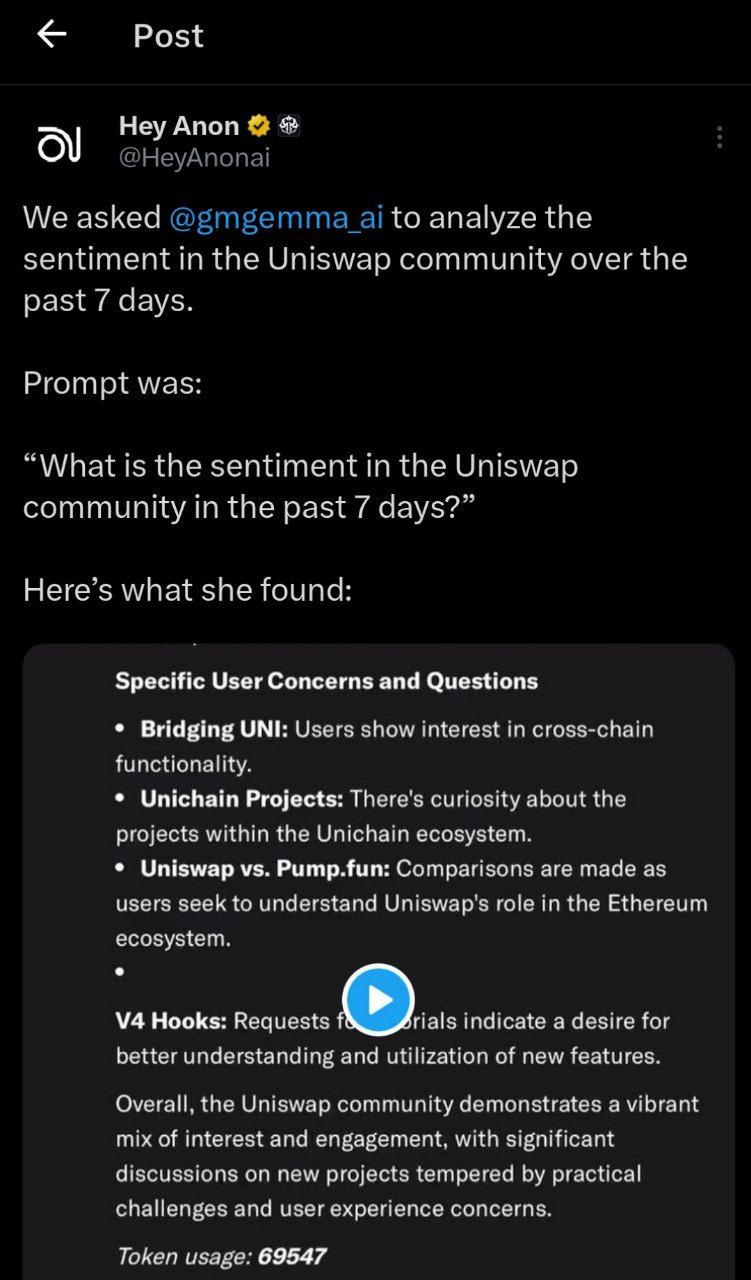Go back using the arrow

tap(51, 35)
